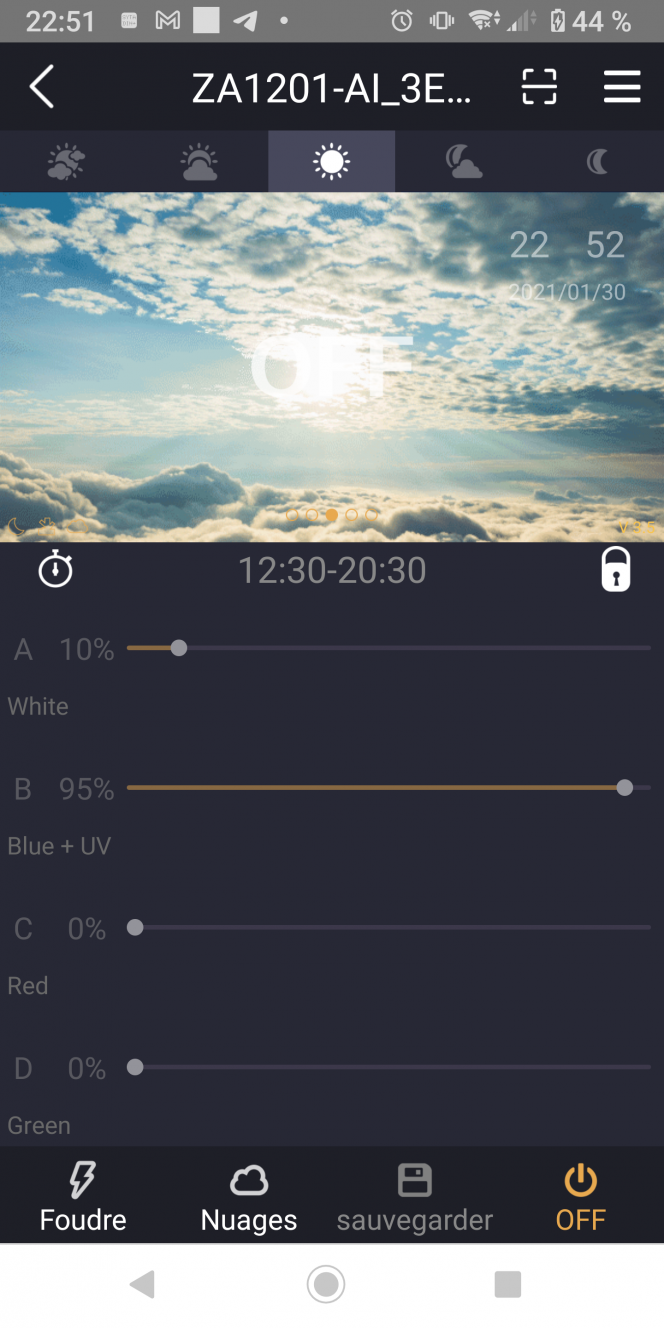
Task: Adjust the White channel A slider
Action: click(179, 648)
